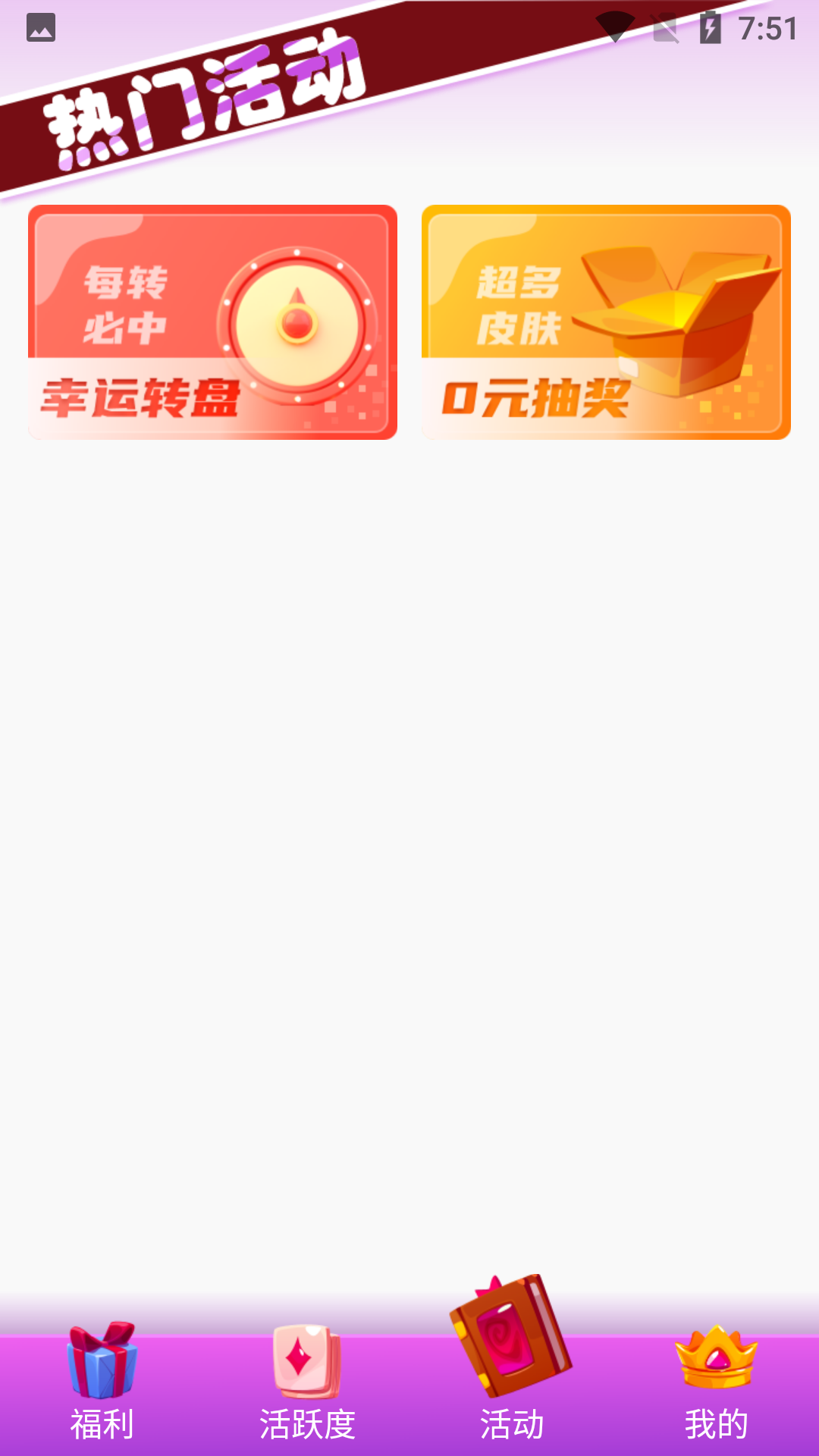Open the 幸运转盘 lucky wheel card

point(212,322)
